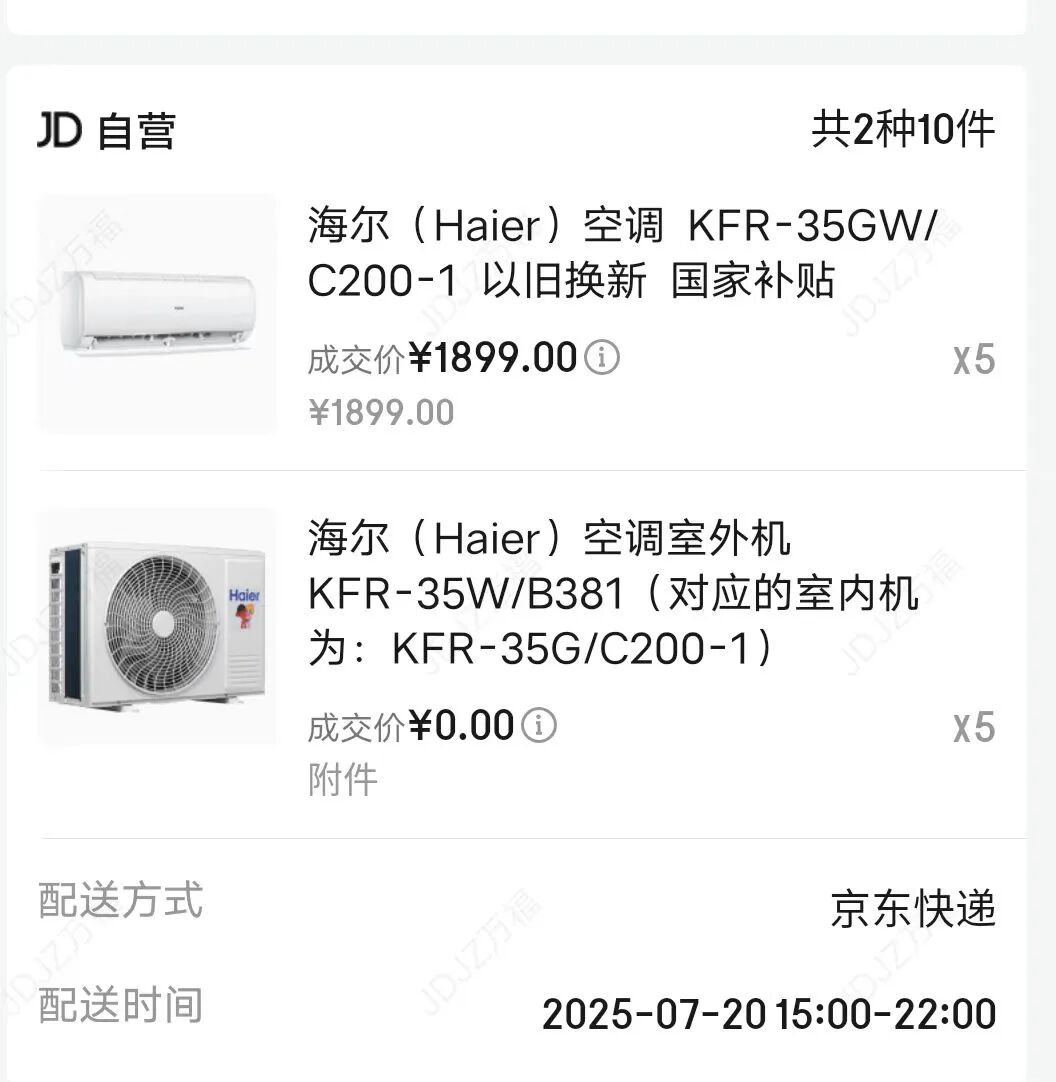Open the Haier KFR-35GW/C200-1 air conditioner item
Image resolution: width=1056 pixels, height=1082 pixels.
tap(620, 254)
